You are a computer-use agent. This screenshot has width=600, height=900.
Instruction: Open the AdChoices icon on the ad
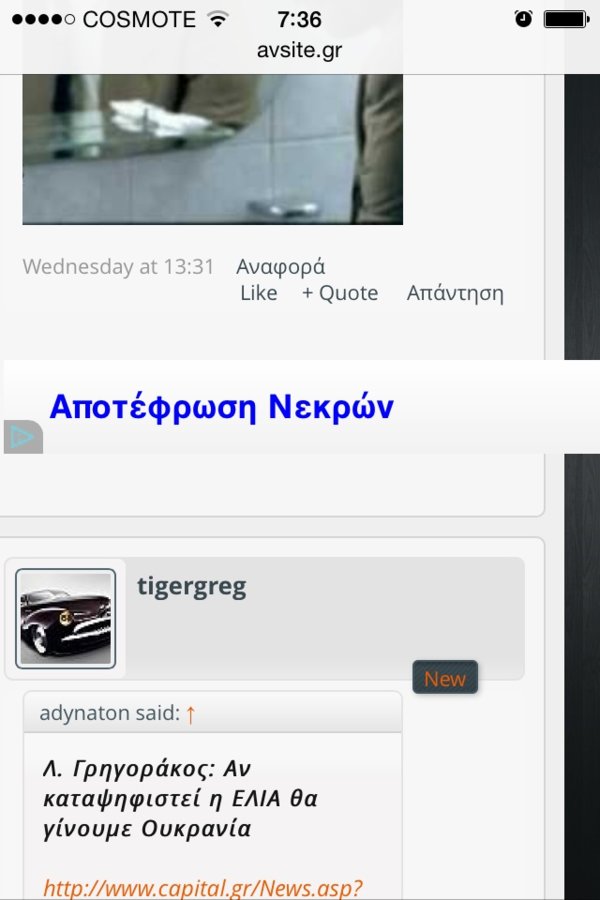point(22,437)
